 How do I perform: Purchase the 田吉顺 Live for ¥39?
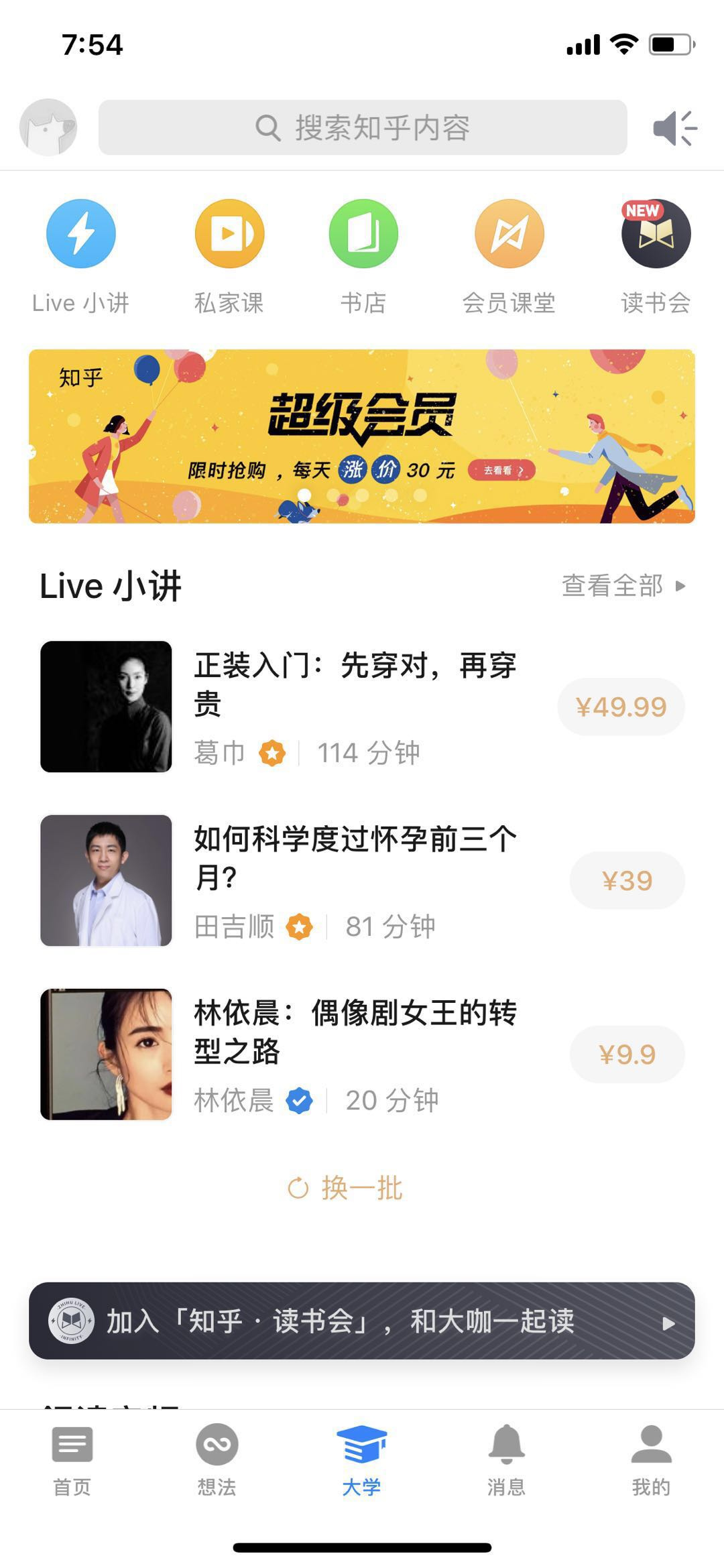coord(627,881)
